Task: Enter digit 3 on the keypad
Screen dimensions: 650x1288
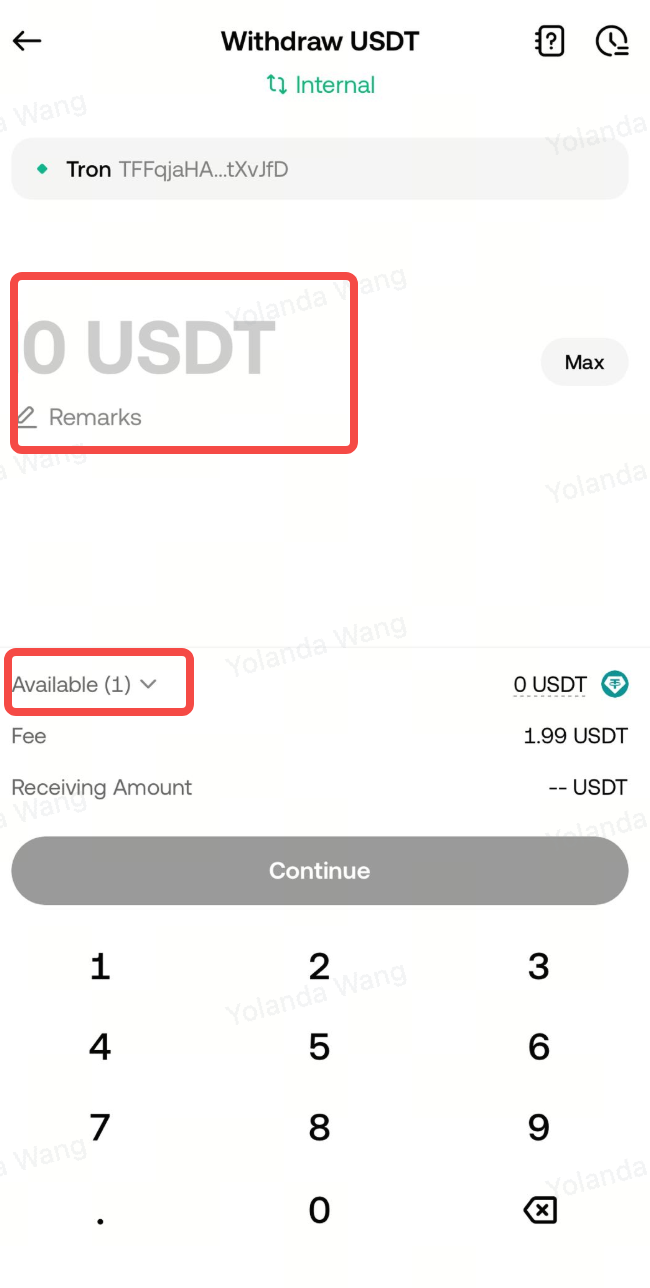Action: click(539, 967)
